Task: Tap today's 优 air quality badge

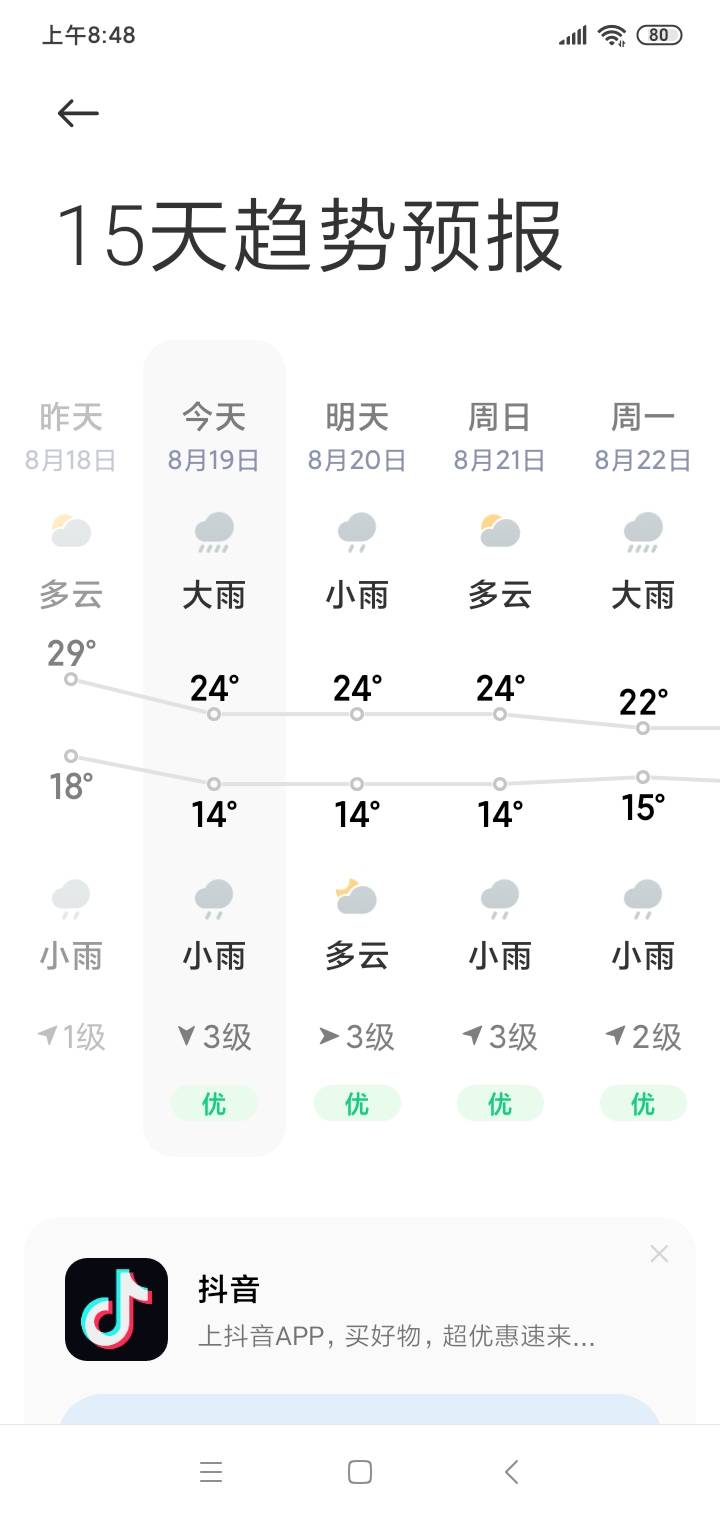Action: 213,1103
